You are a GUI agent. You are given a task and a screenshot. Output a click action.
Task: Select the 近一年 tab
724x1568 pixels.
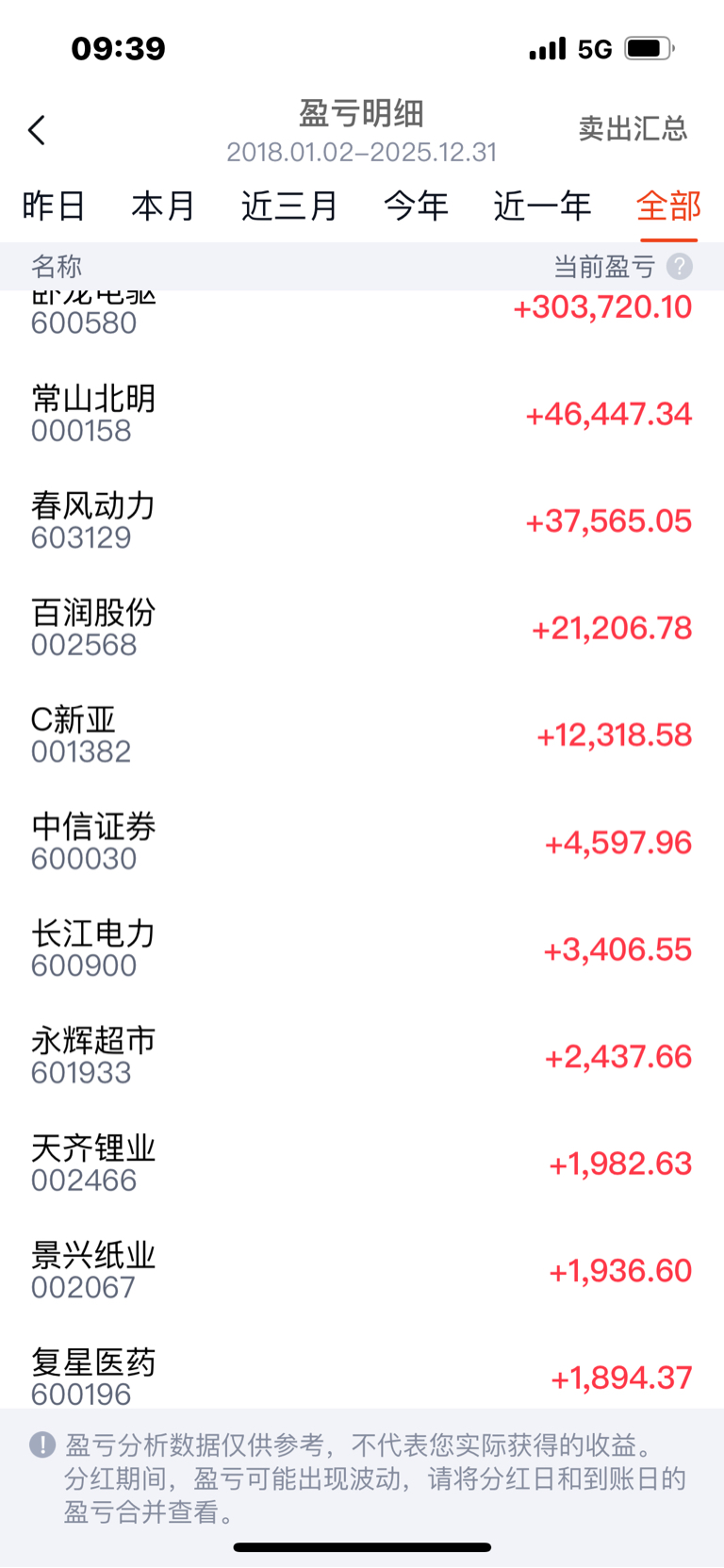542,206
